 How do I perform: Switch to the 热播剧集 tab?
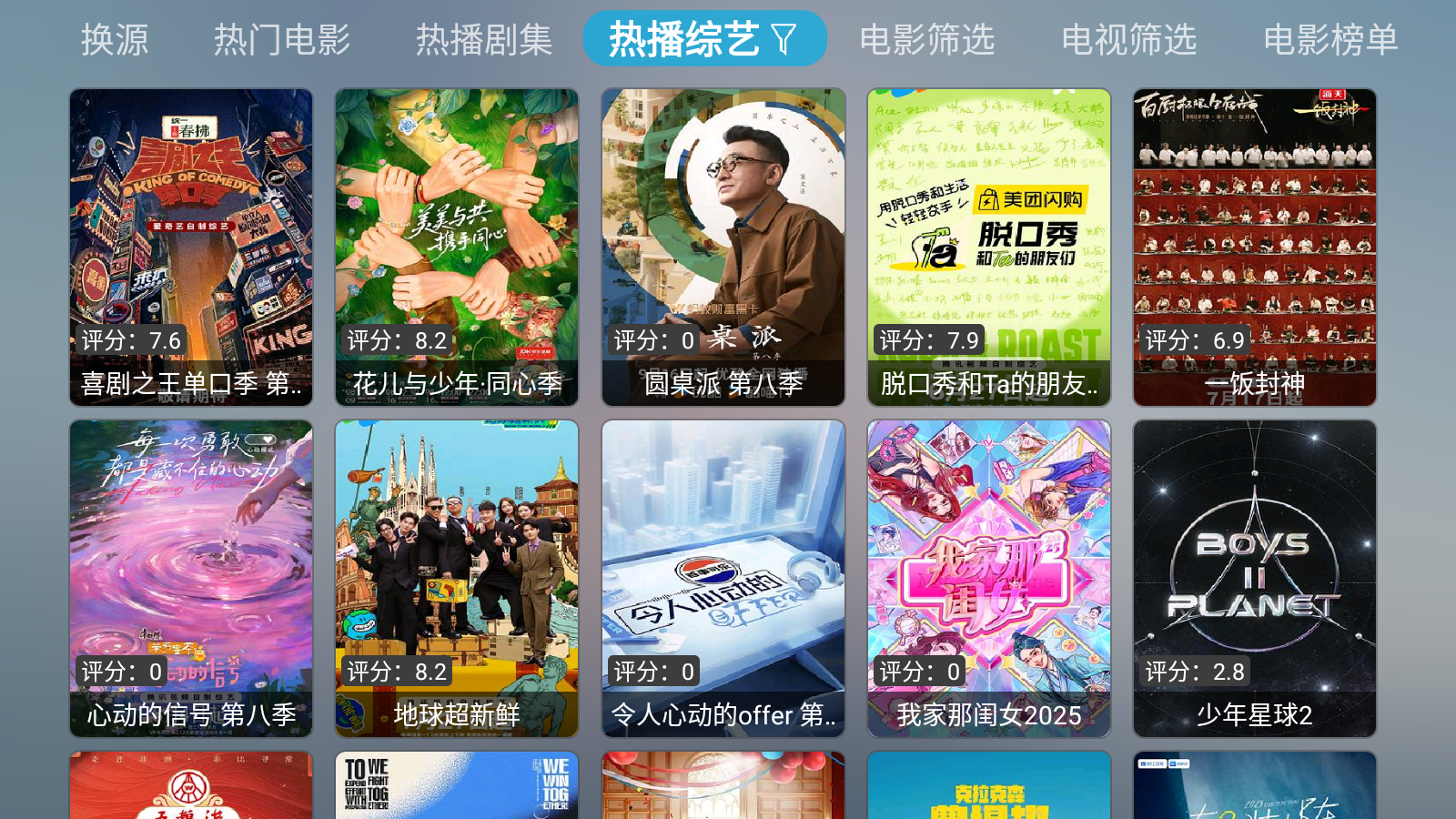(x=484, y=39)
